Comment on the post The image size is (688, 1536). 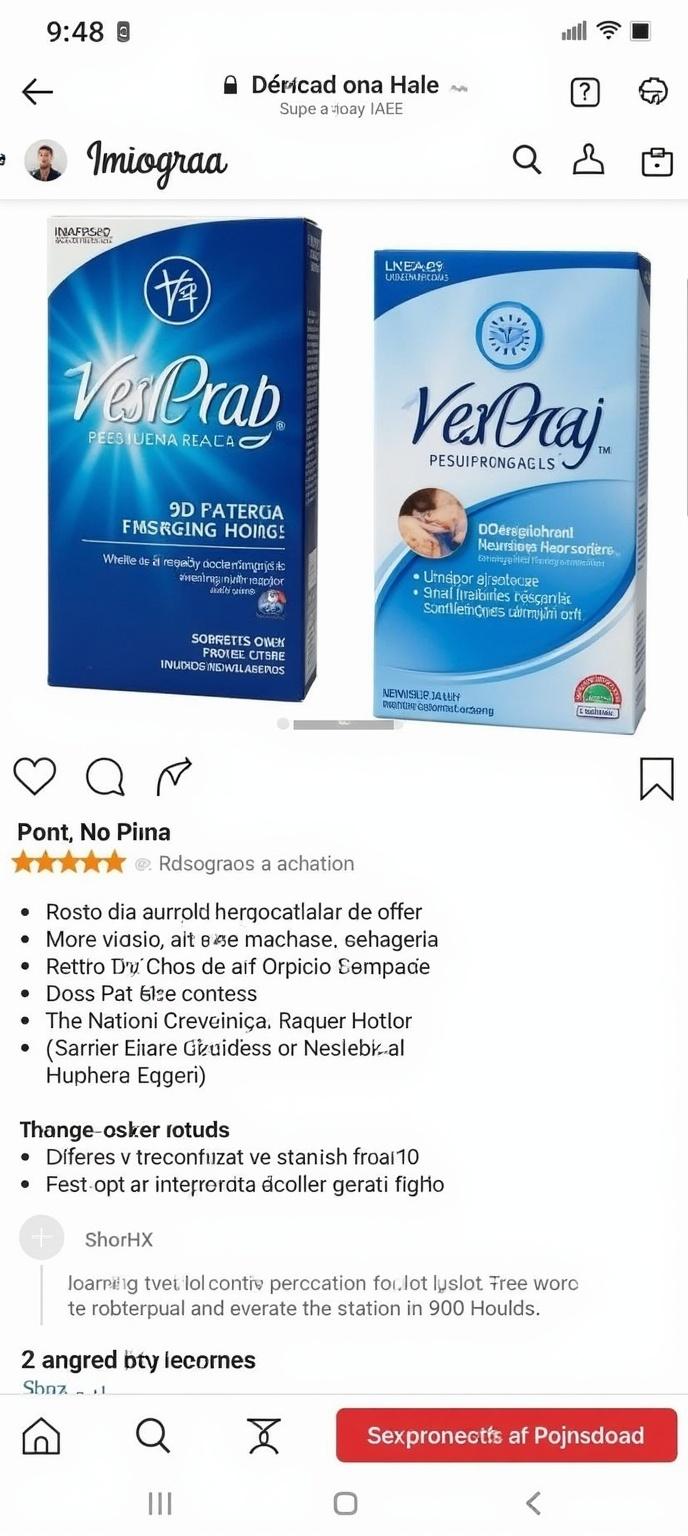(x=104, y=776)
